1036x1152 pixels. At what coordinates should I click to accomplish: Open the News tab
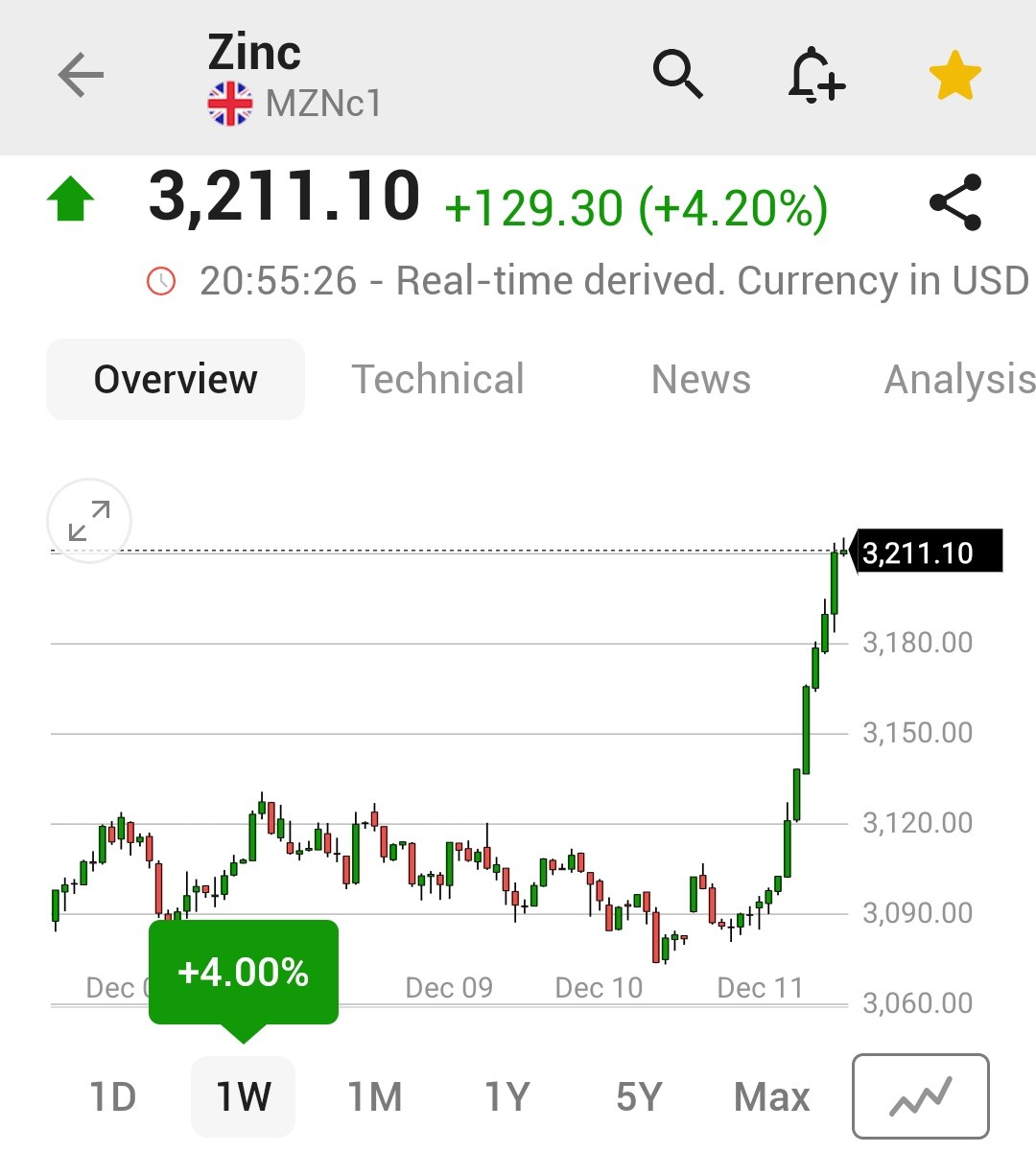pos(701,379)
